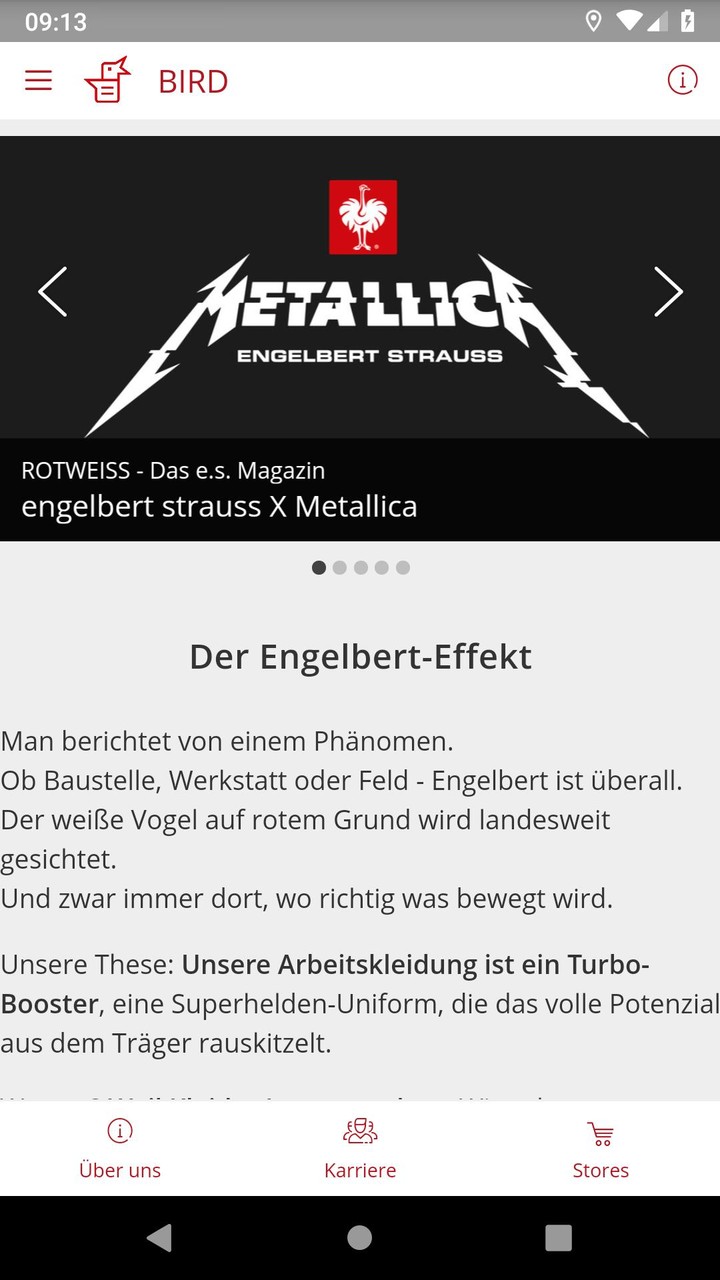Open the hamburger navigation menu

coord(38,80)
